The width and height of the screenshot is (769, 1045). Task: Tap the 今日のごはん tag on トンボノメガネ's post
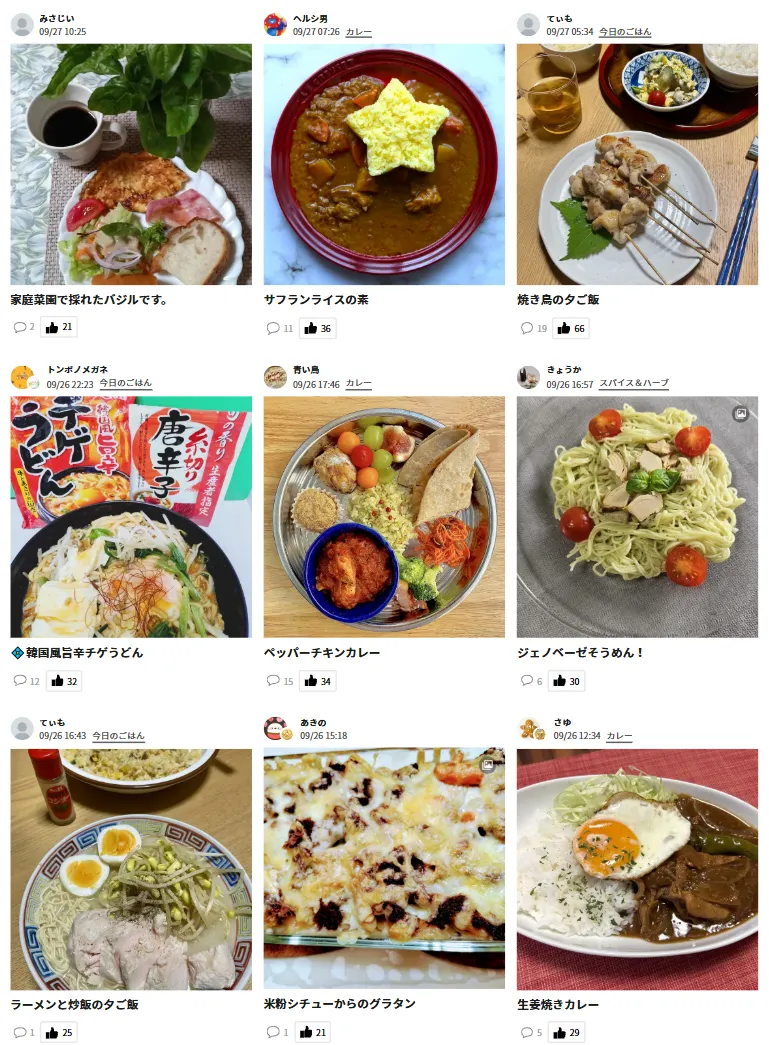pos(125,383)
